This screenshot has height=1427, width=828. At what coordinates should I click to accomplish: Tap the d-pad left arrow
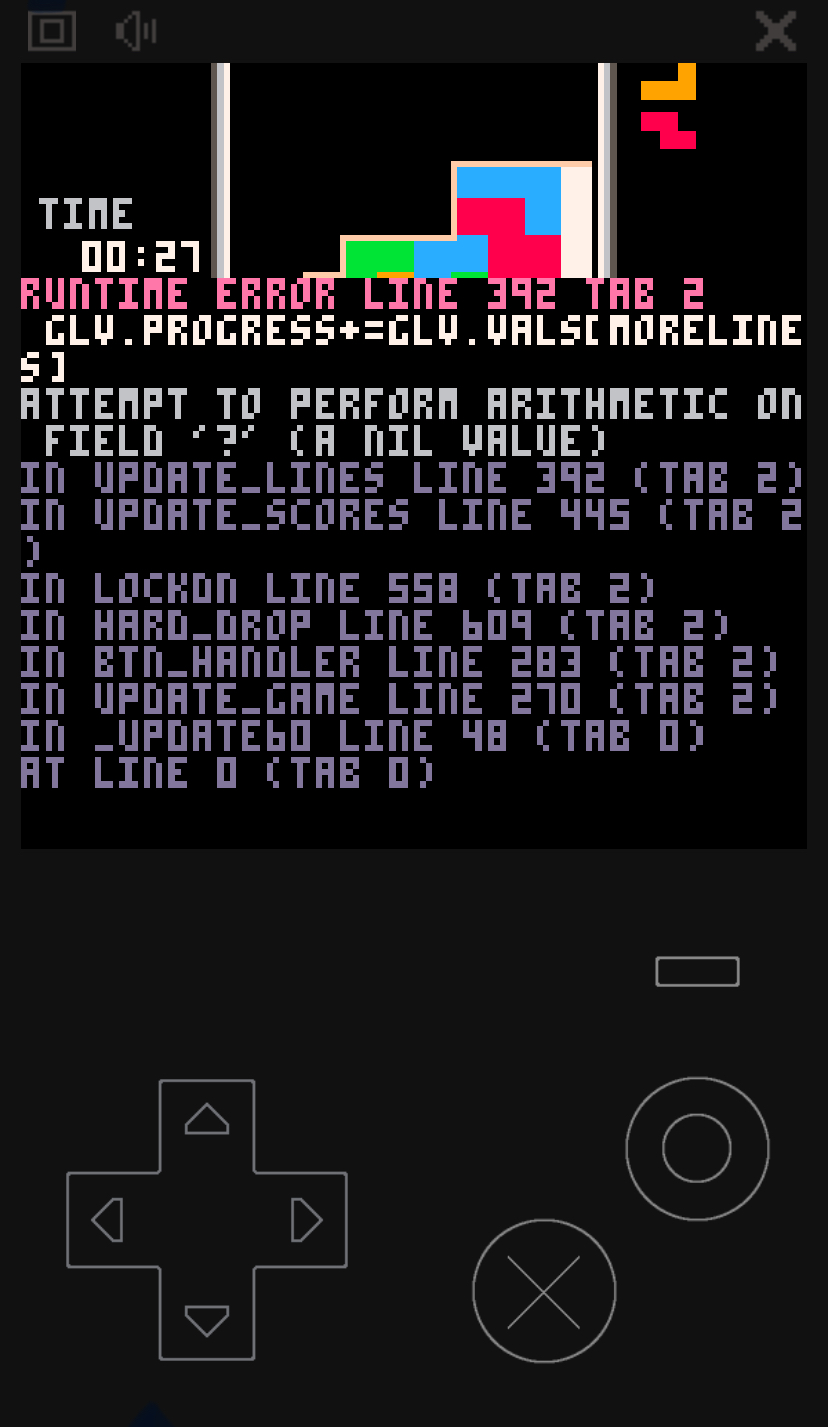[108, 1220]
